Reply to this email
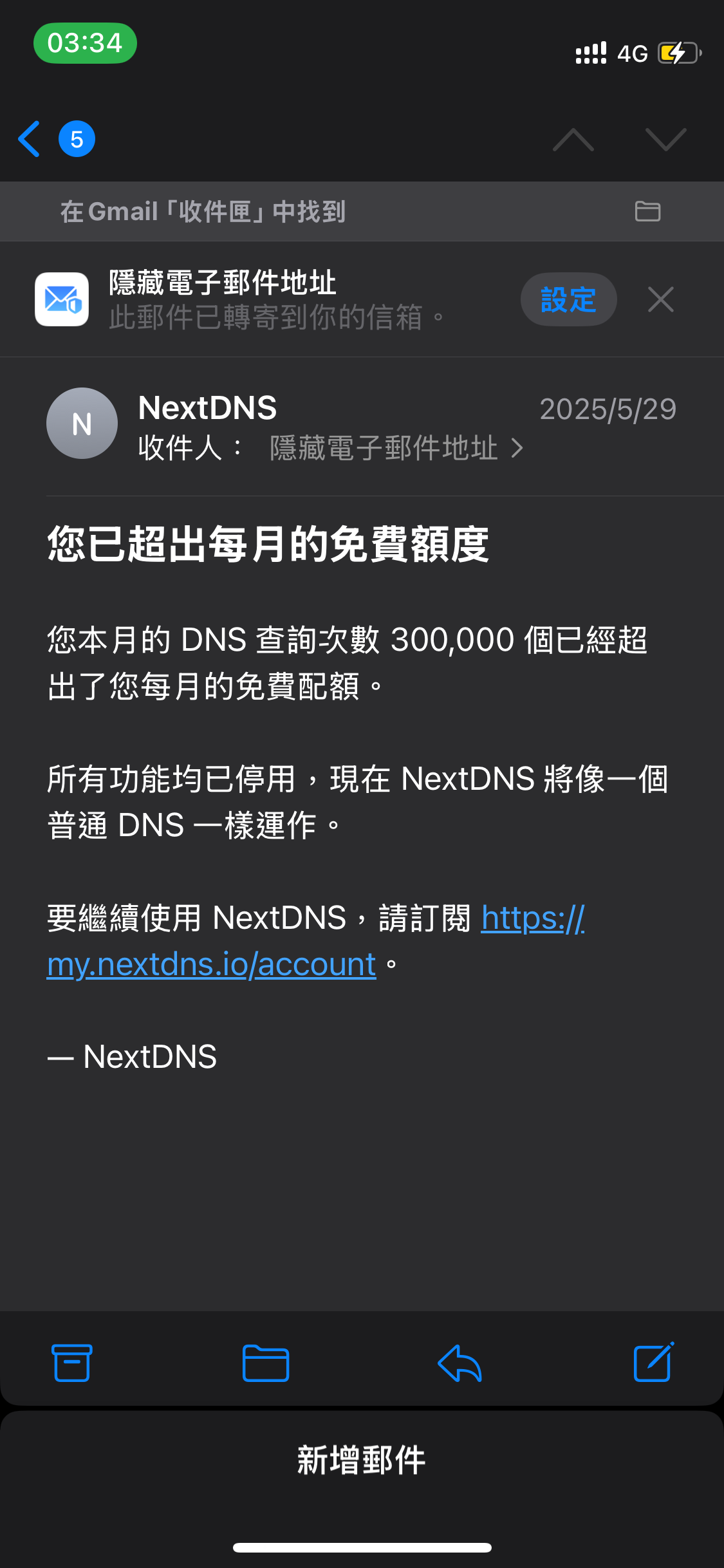The width and height of the screenshot is (724, 1568). (459, 1363)
